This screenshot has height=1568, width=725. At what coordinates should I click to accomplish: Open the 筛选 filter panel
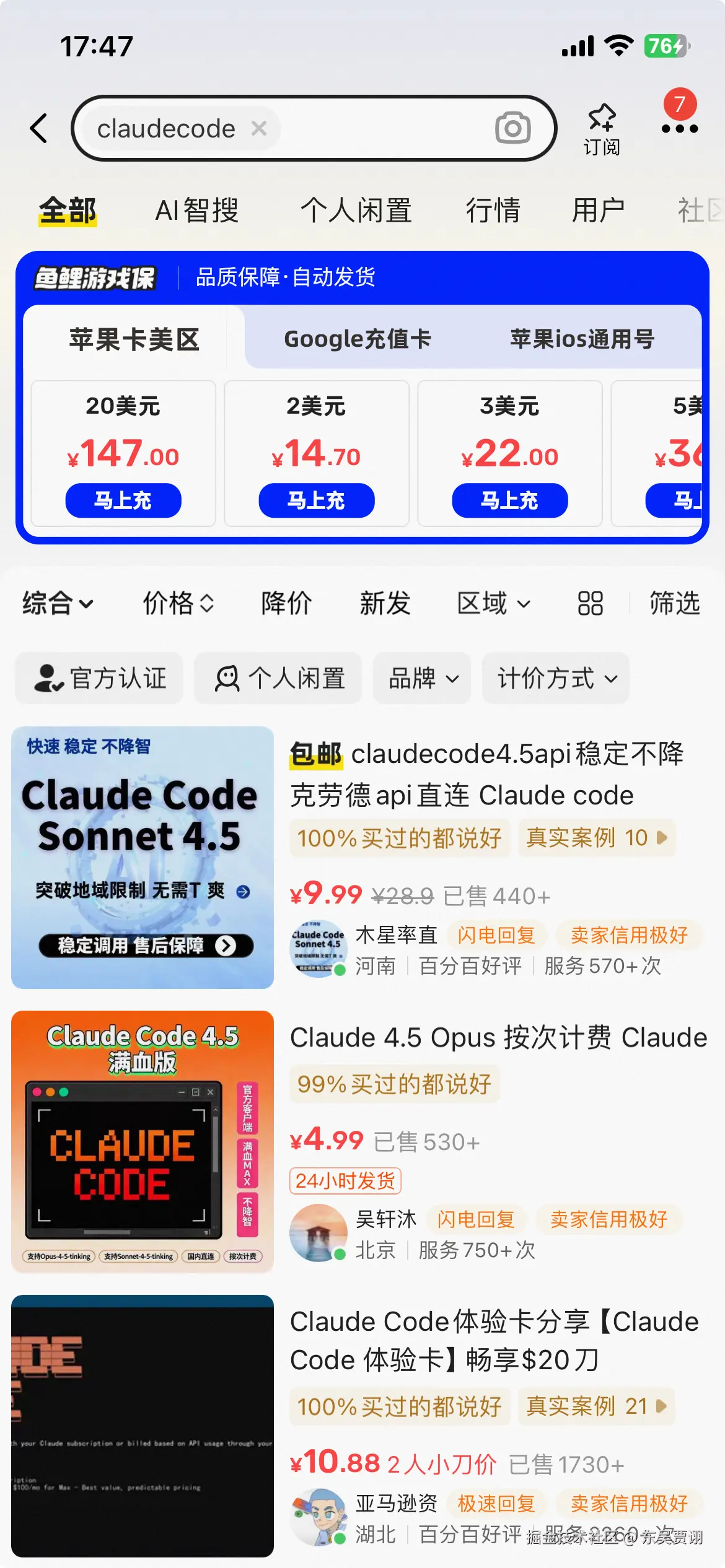coord(674,603)
